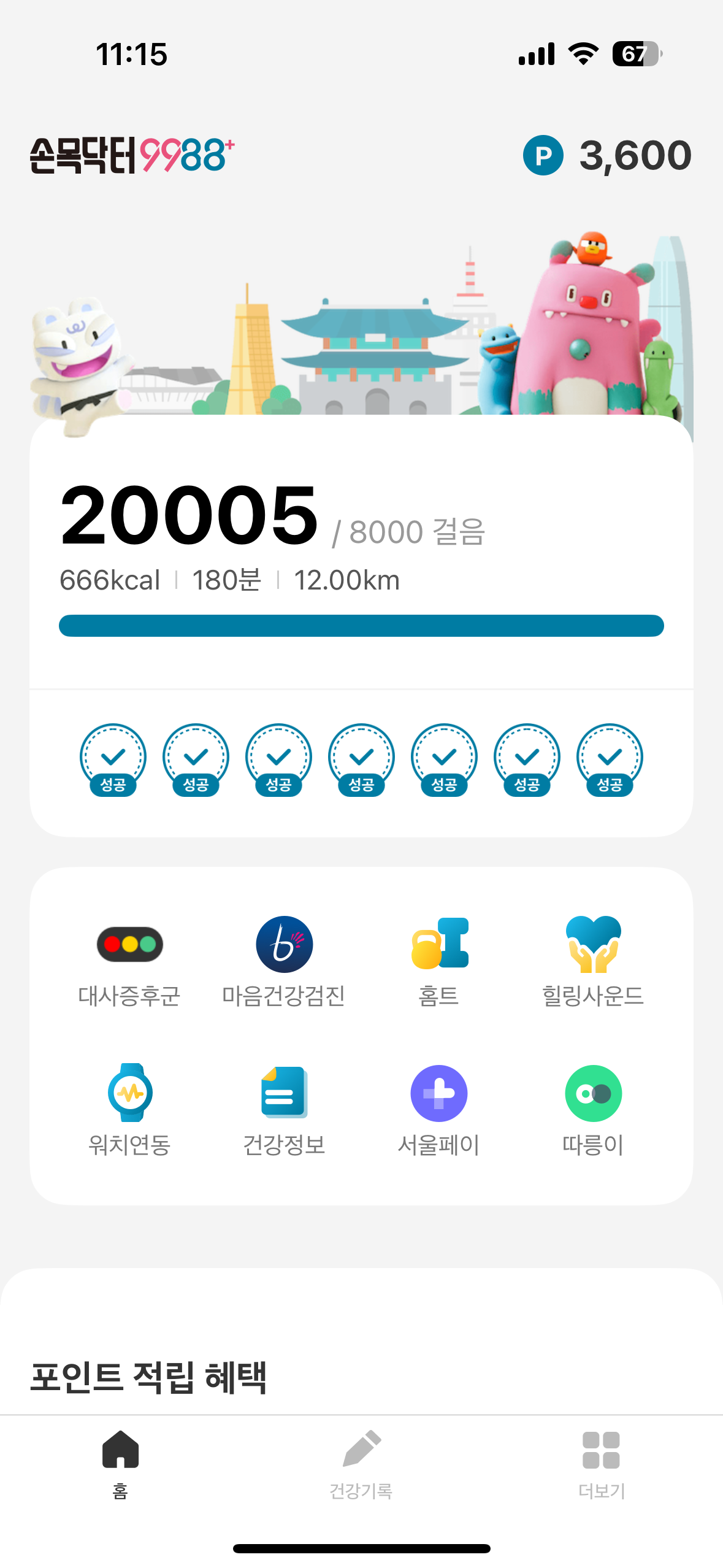The height and width of the screenshot is (1568, 723).
Task: Go to the 홈 tab
Action: [x=120, y=1463]
